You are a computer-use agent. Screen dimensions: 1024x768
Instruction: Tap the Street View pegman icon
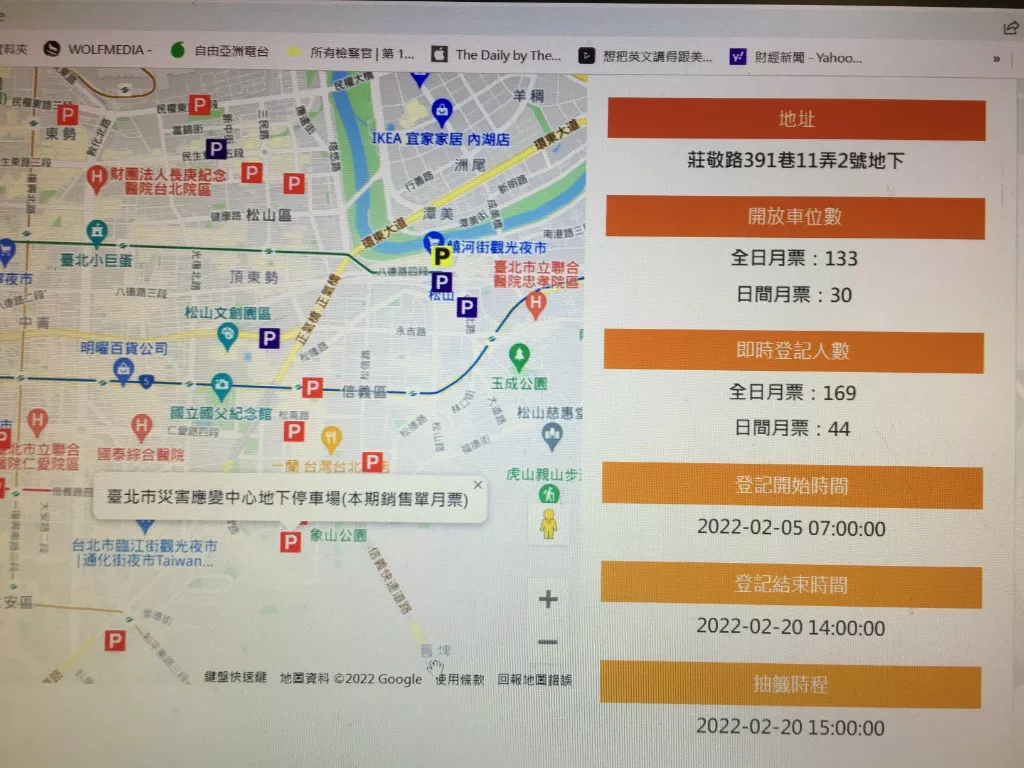pyautogui.click(x=548, y=523)
